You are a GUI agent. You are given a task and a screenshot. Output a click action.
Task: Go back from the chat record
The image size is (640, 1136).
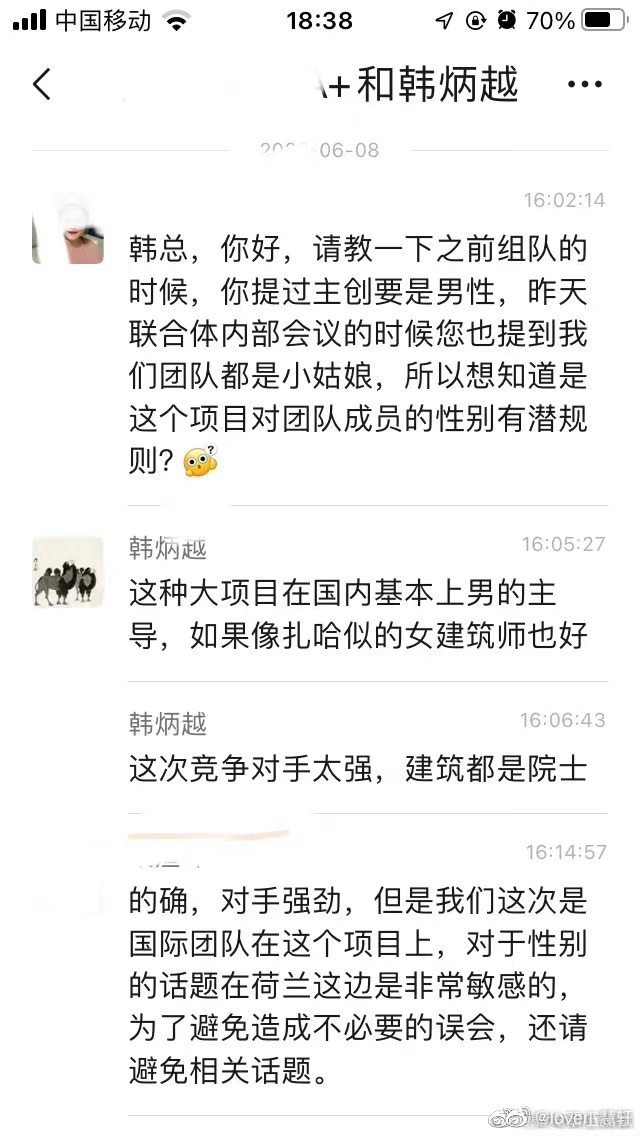tap(41, 85)
